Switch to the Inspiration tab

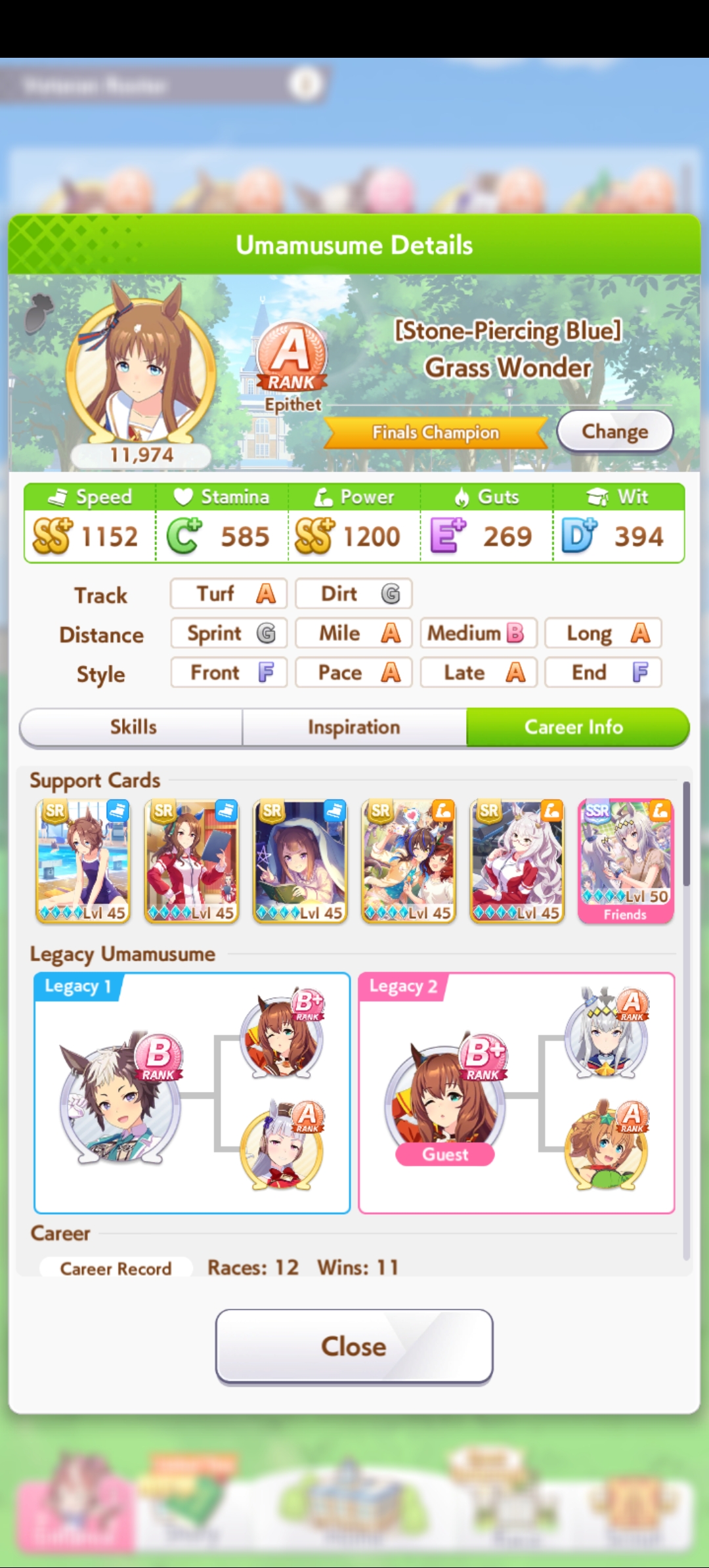354,727
